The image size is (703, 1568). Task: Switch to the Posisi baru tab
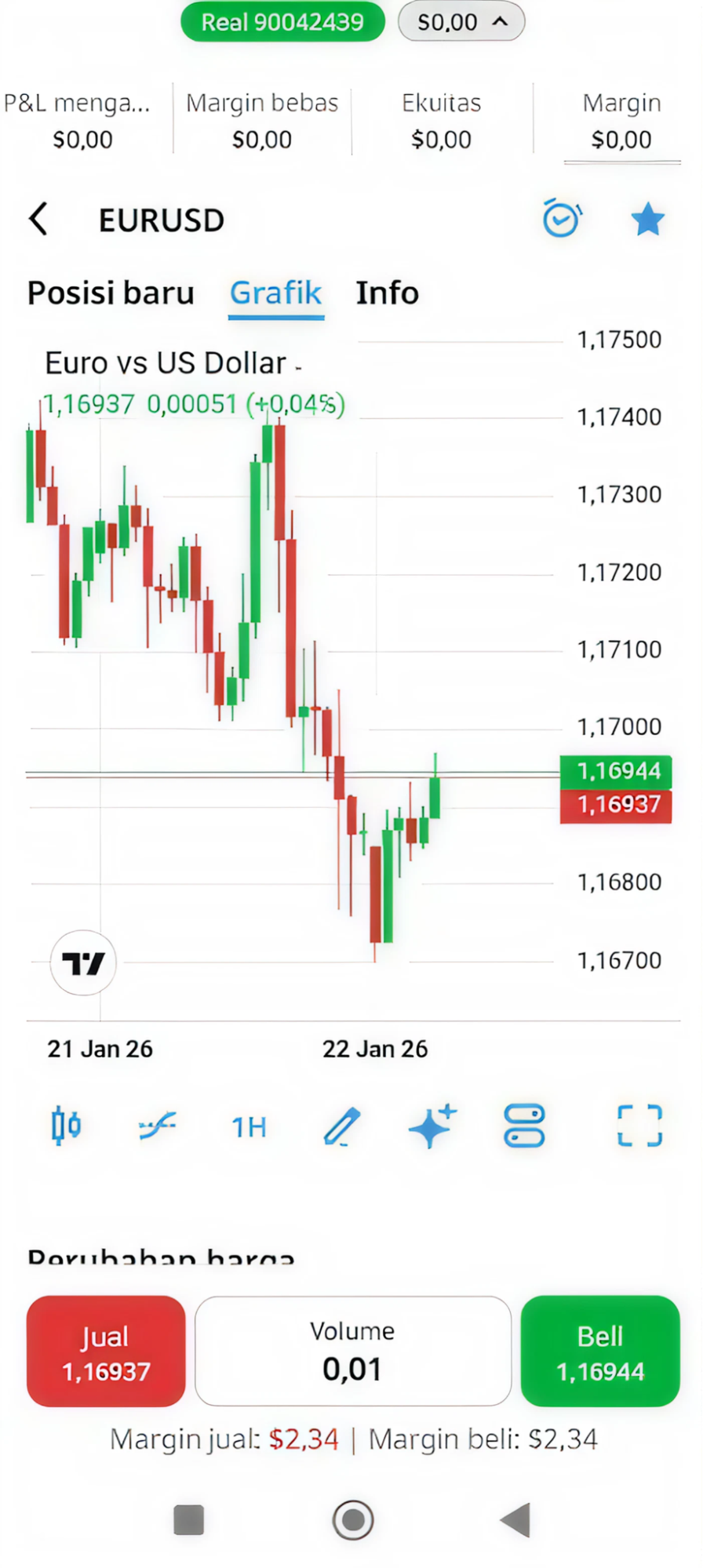click(x=111, y=293)
